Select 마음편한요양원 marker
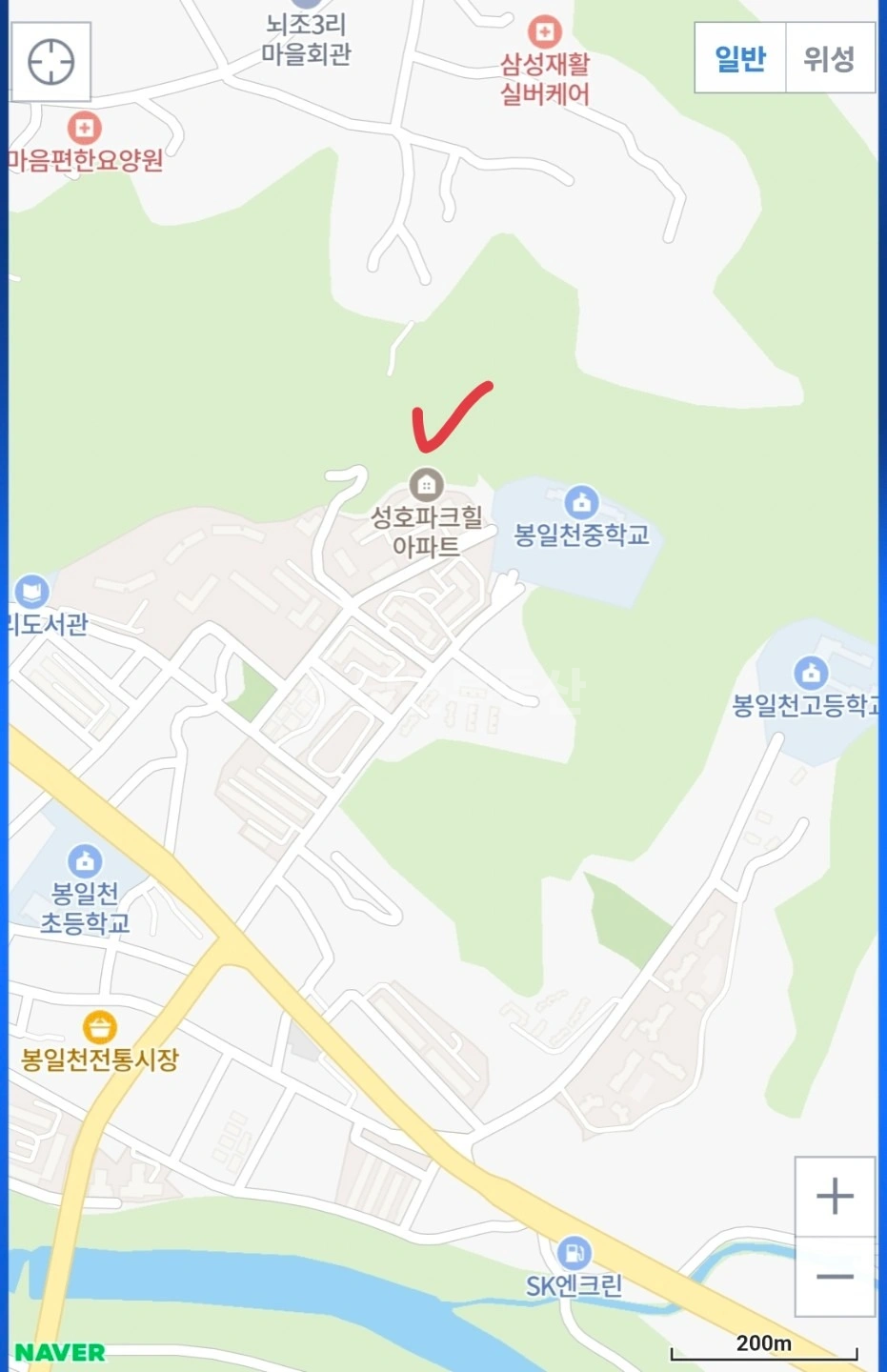 tap(84, 127)
